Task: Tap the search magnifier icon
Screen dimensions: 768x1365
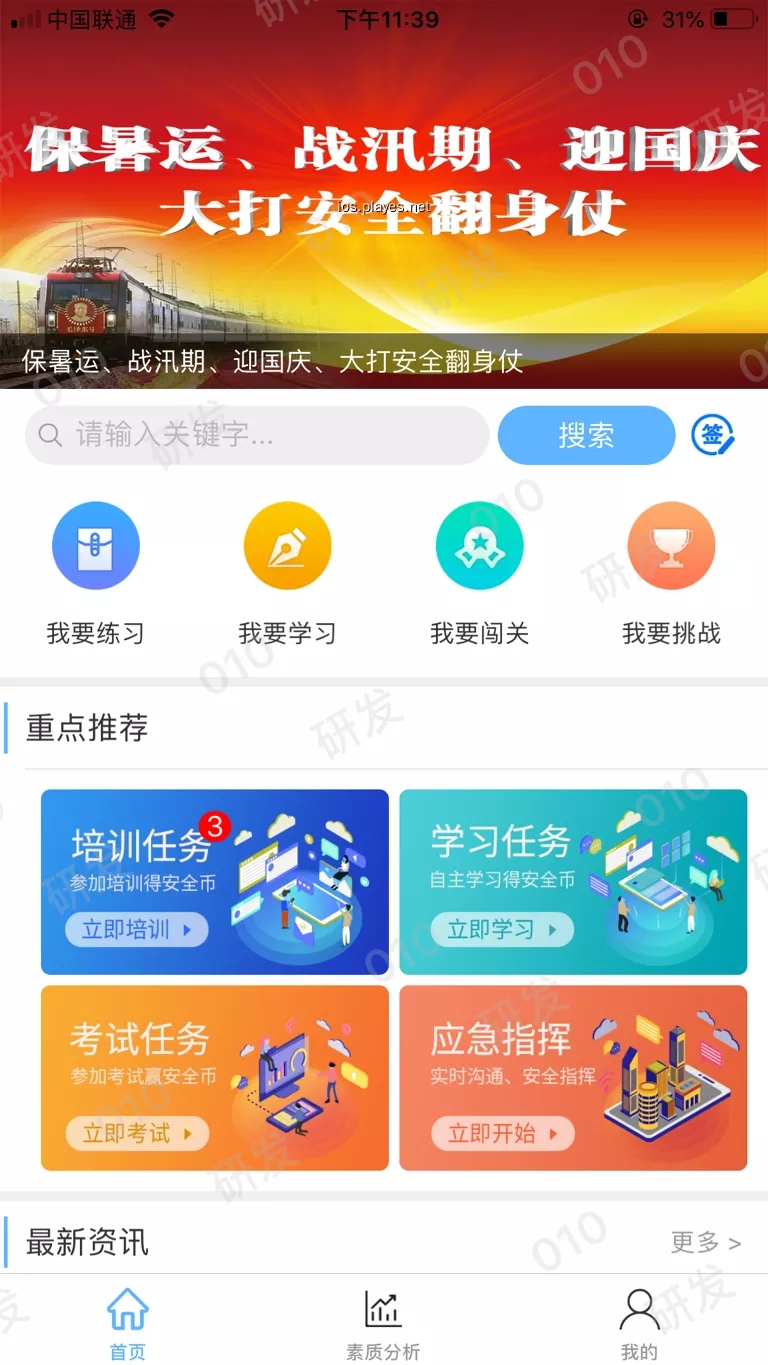Action: click(49, 435)
